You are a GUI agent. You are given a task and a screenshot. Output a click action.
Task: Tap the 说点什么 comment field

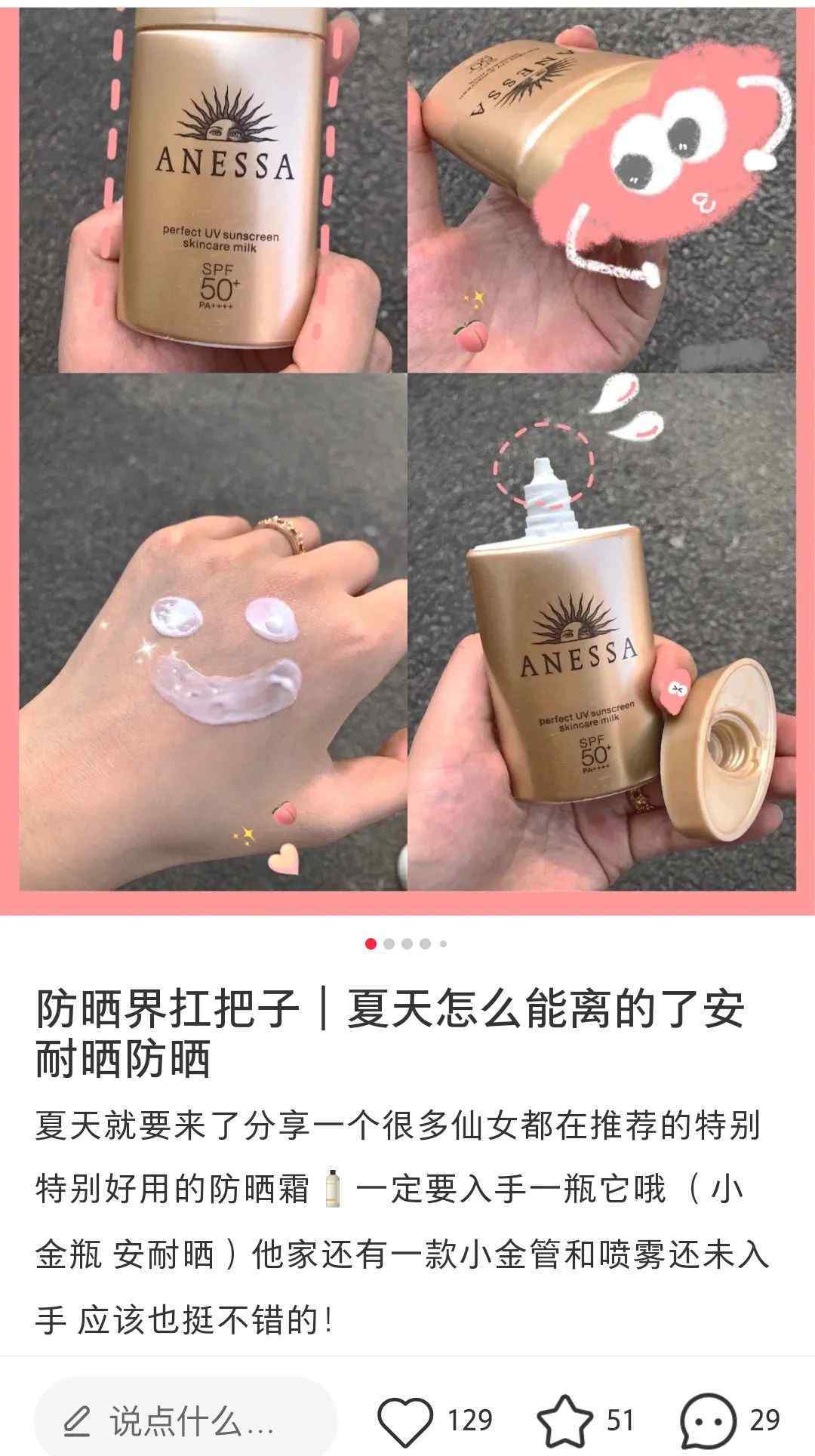(x=186, y=1421)
